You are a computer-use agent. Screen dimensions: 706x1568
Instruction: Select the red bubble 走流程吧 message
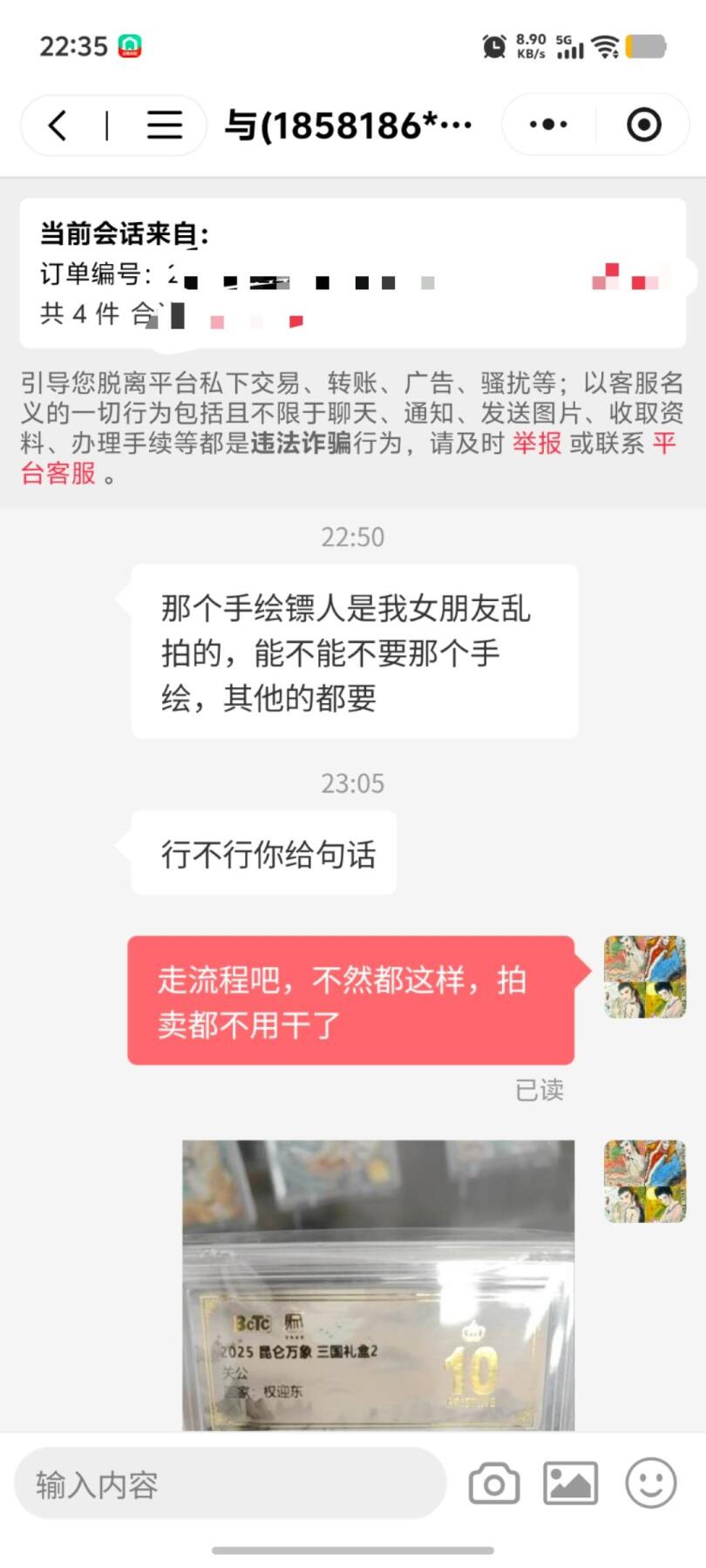[x=349, y=1000]
